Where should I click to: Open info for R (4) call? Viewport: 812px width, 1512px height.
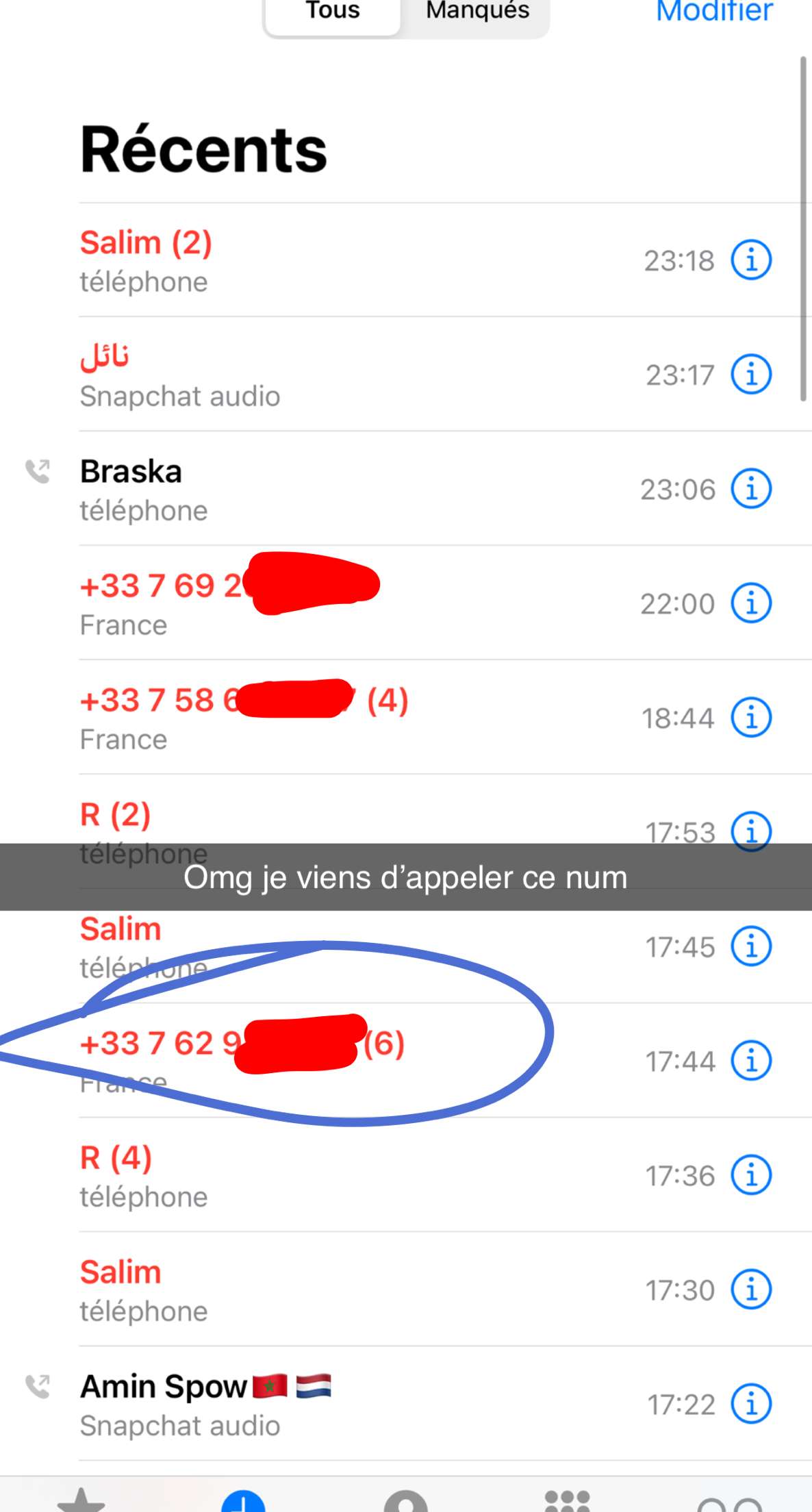point(751,1175)
